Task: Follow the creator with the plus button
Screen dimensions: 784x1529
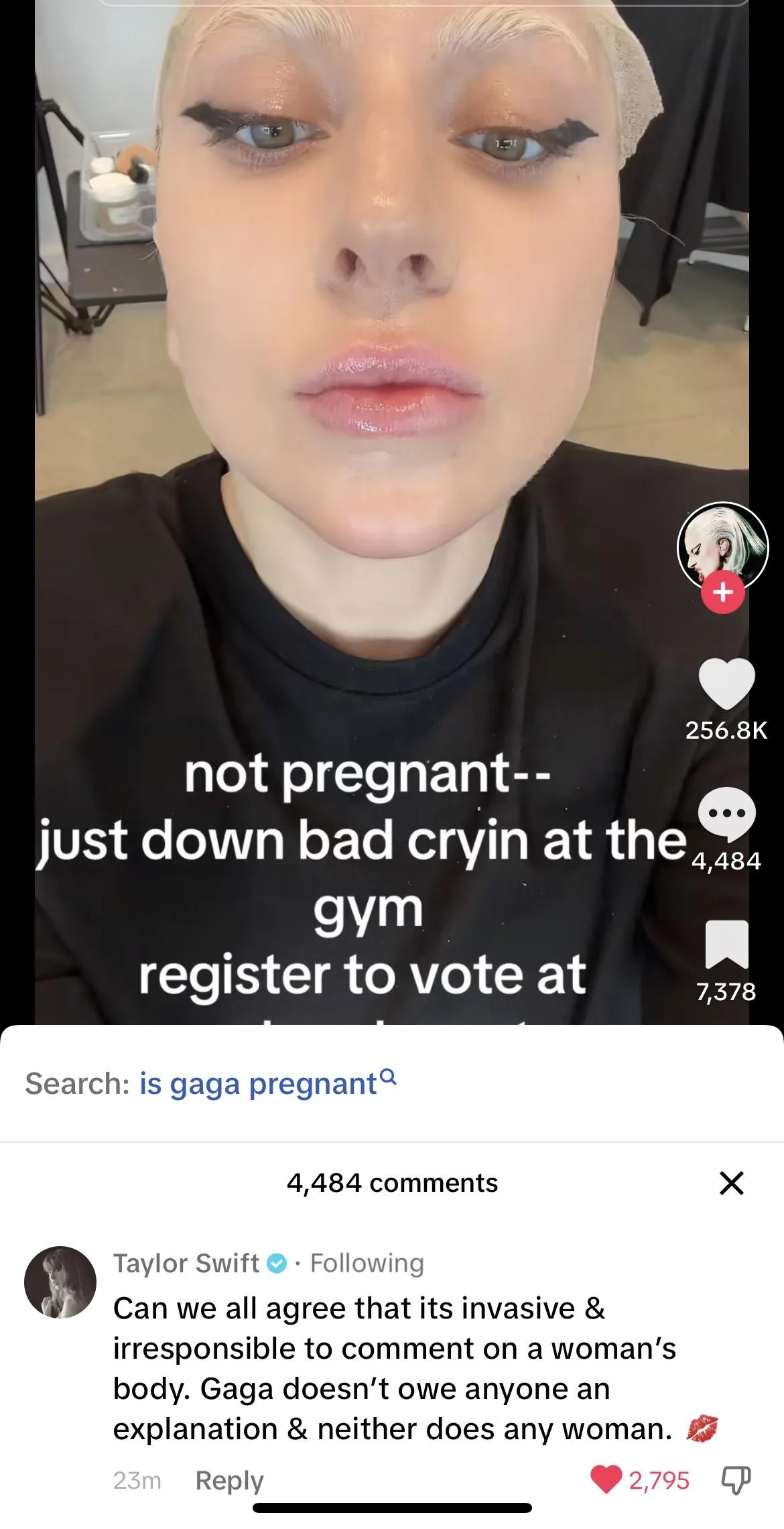Action: coord(722,592)
